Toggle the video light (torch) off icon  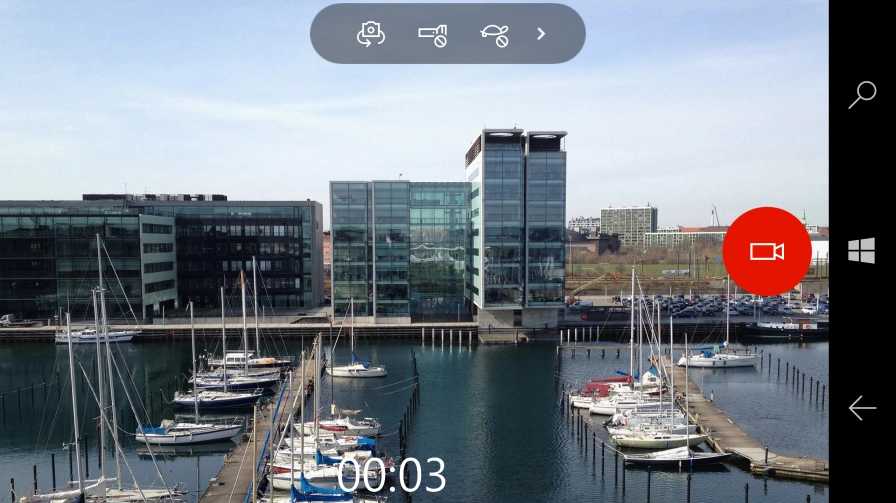point(432,35)
